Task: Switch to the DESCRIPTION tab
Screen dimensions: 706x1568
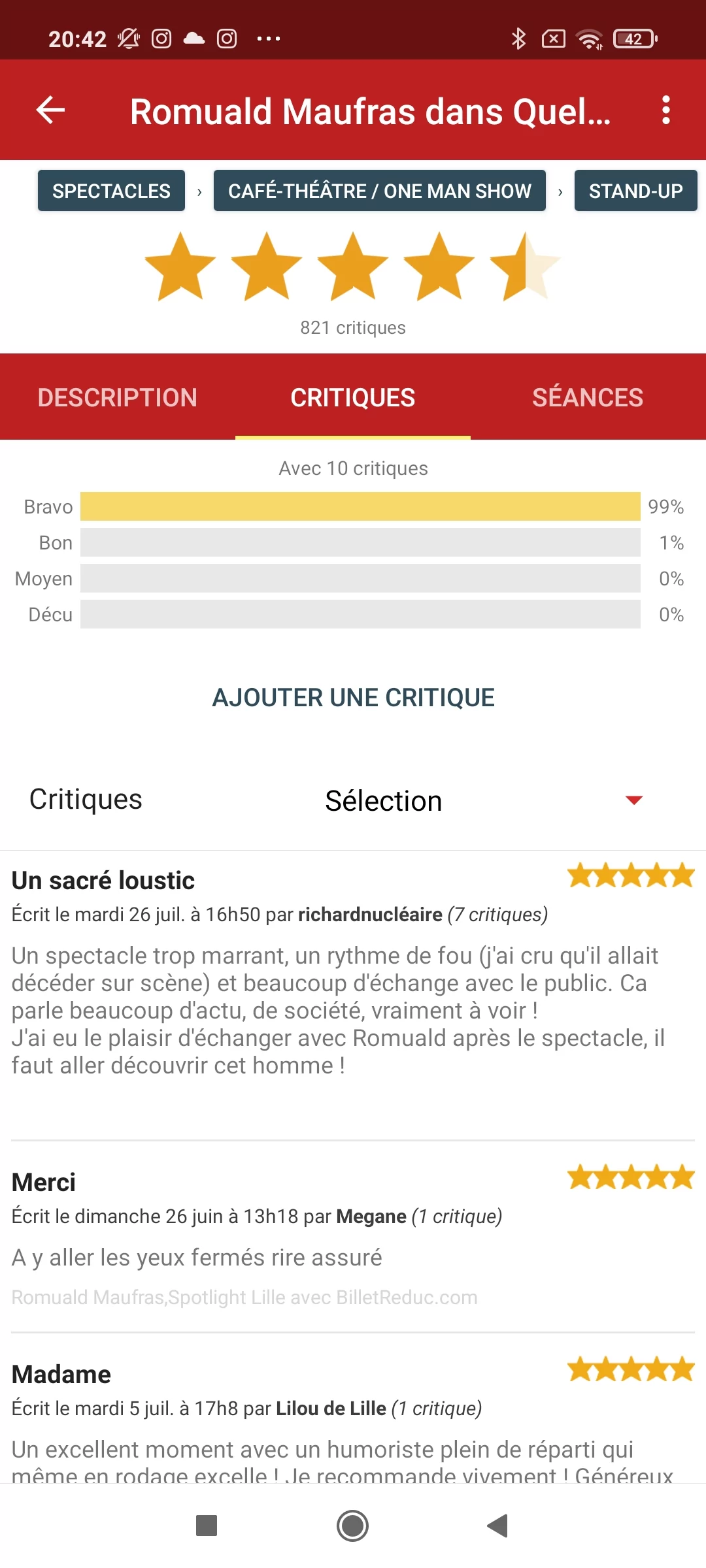Action: coord(118,397)
